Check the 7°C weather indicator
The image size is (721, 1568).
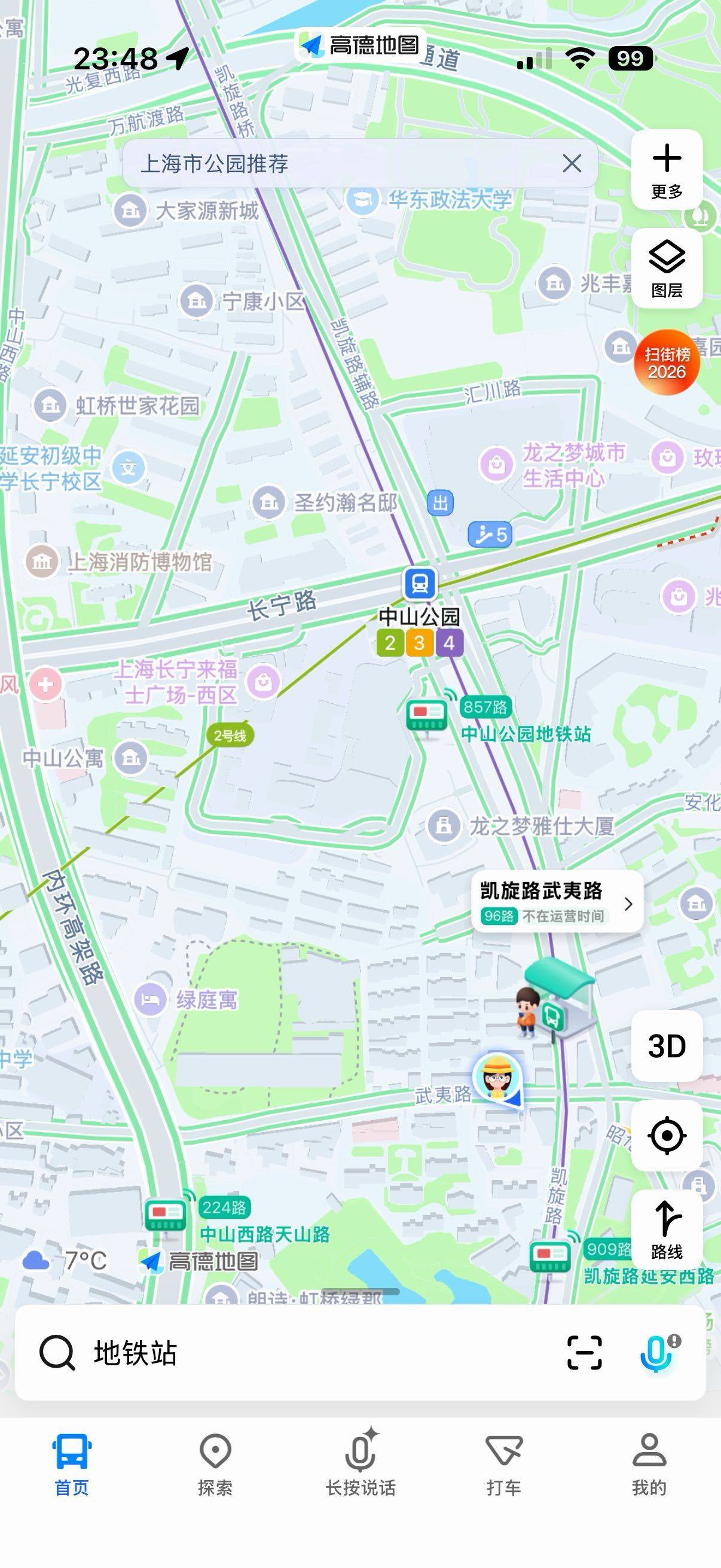66,1261
